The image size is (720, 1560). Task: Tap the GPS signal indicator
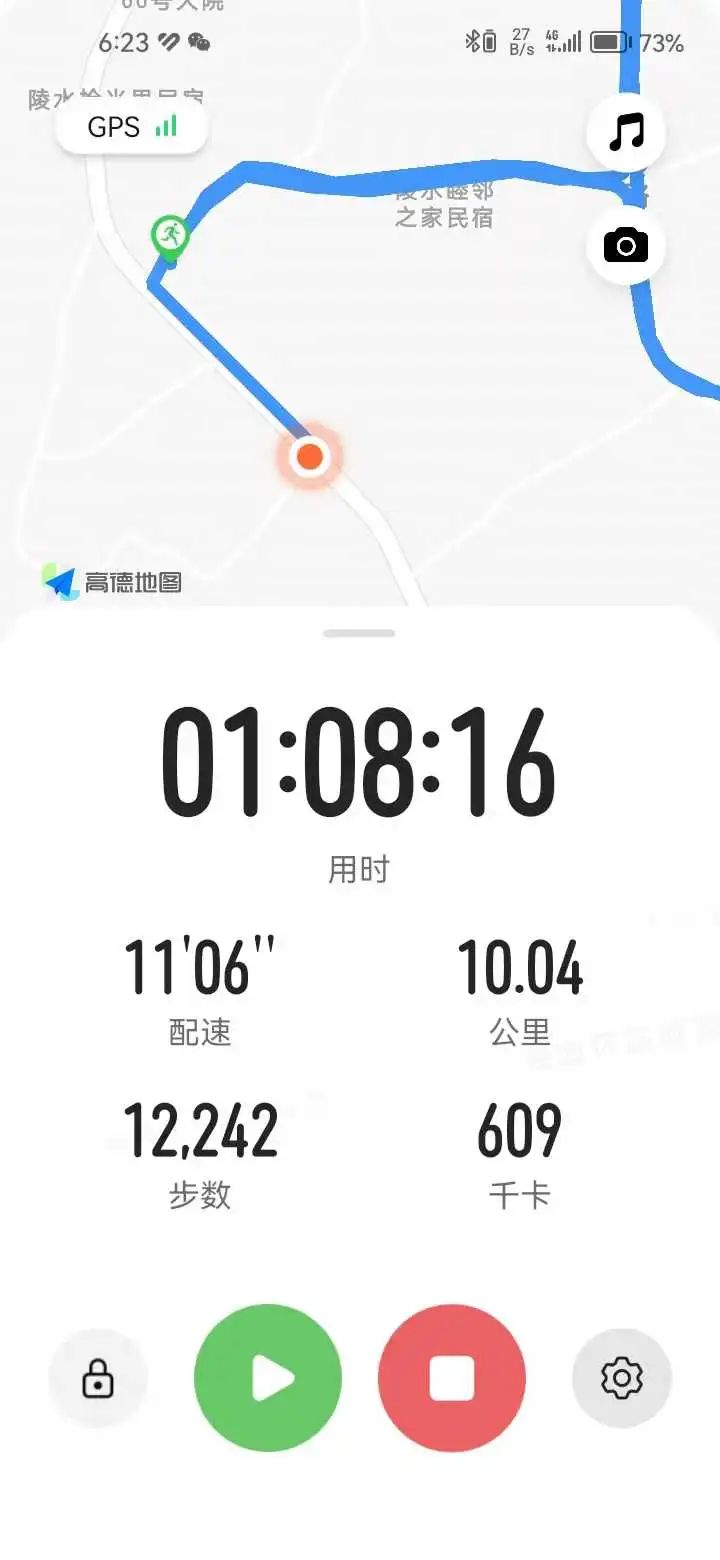132,127
